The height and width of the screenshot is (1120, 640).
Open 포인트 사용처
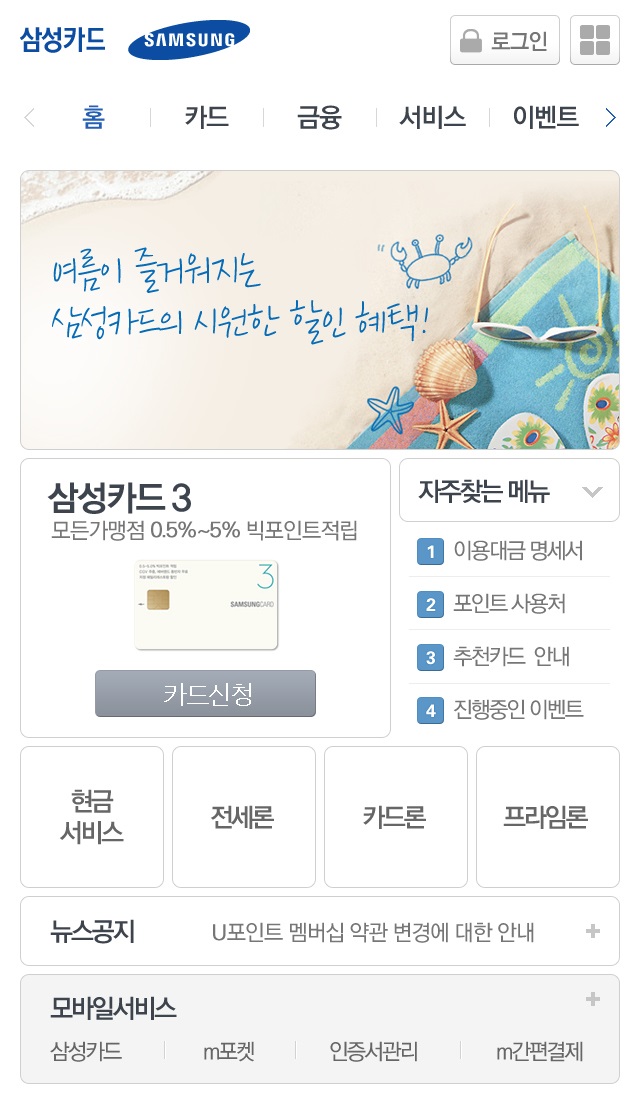pyautogui.click(x=509, y=604)
